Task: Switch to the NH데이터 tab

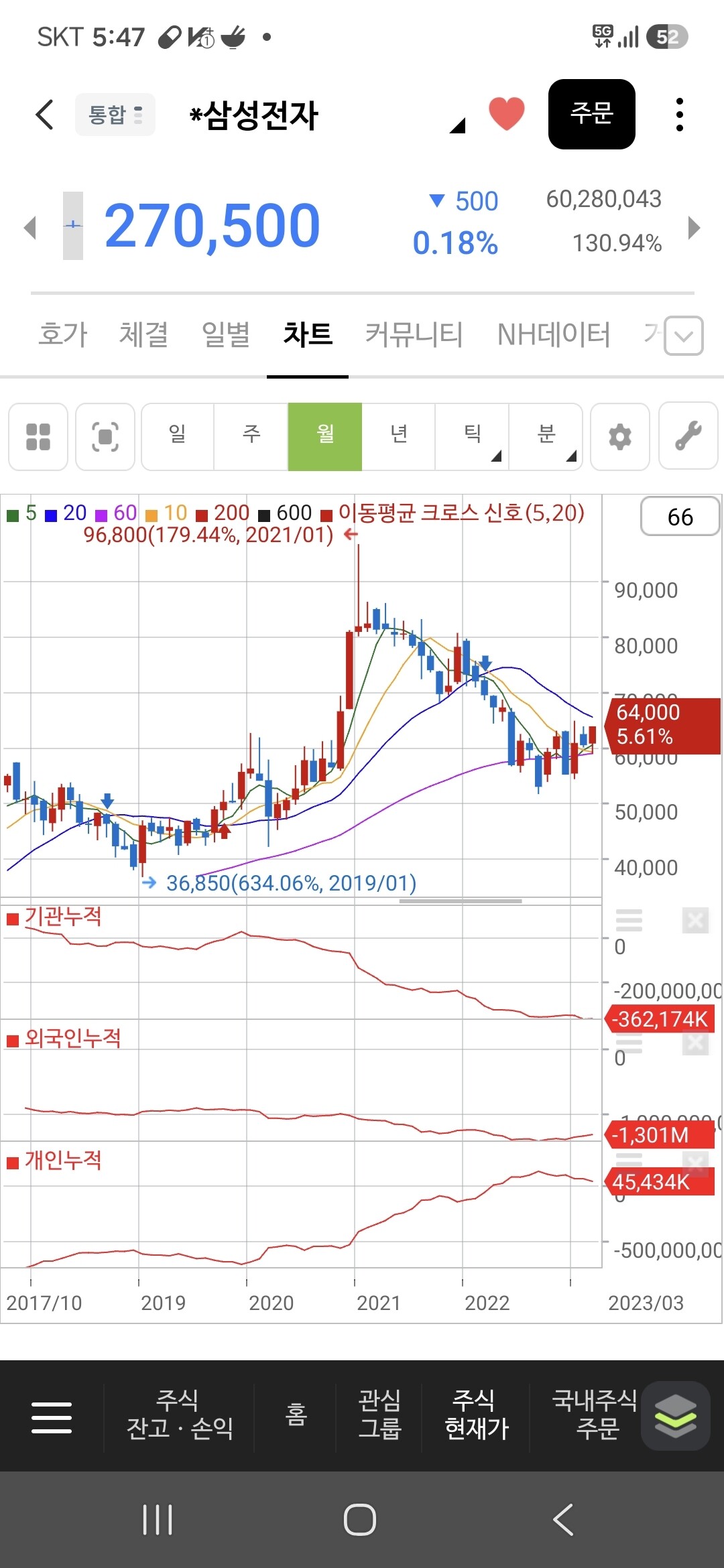Action: click(554, 334)
